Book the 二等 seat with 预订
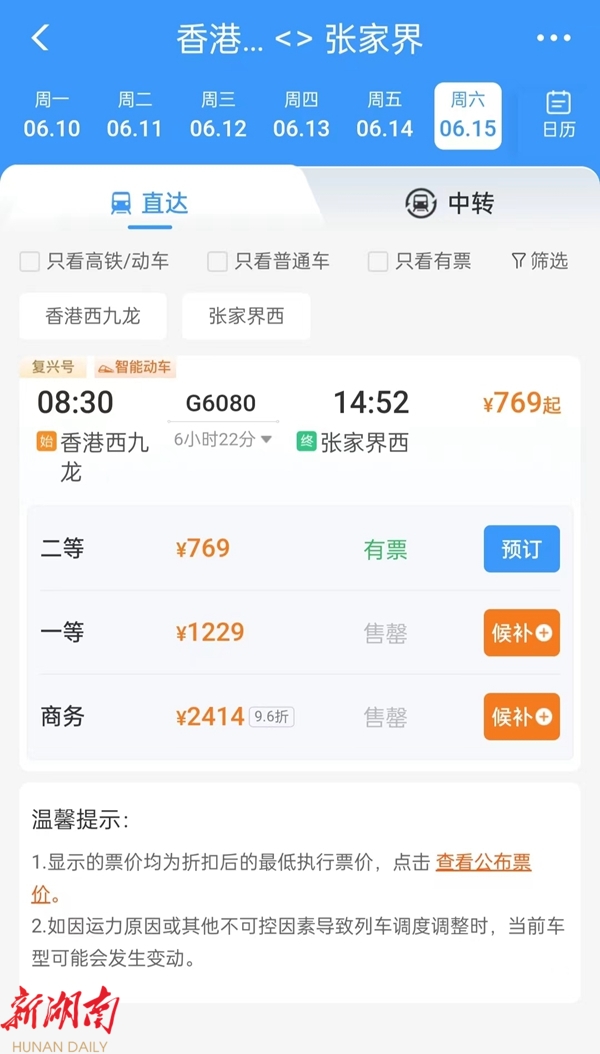The image size is (600, 1054). [x=521, y=549]
